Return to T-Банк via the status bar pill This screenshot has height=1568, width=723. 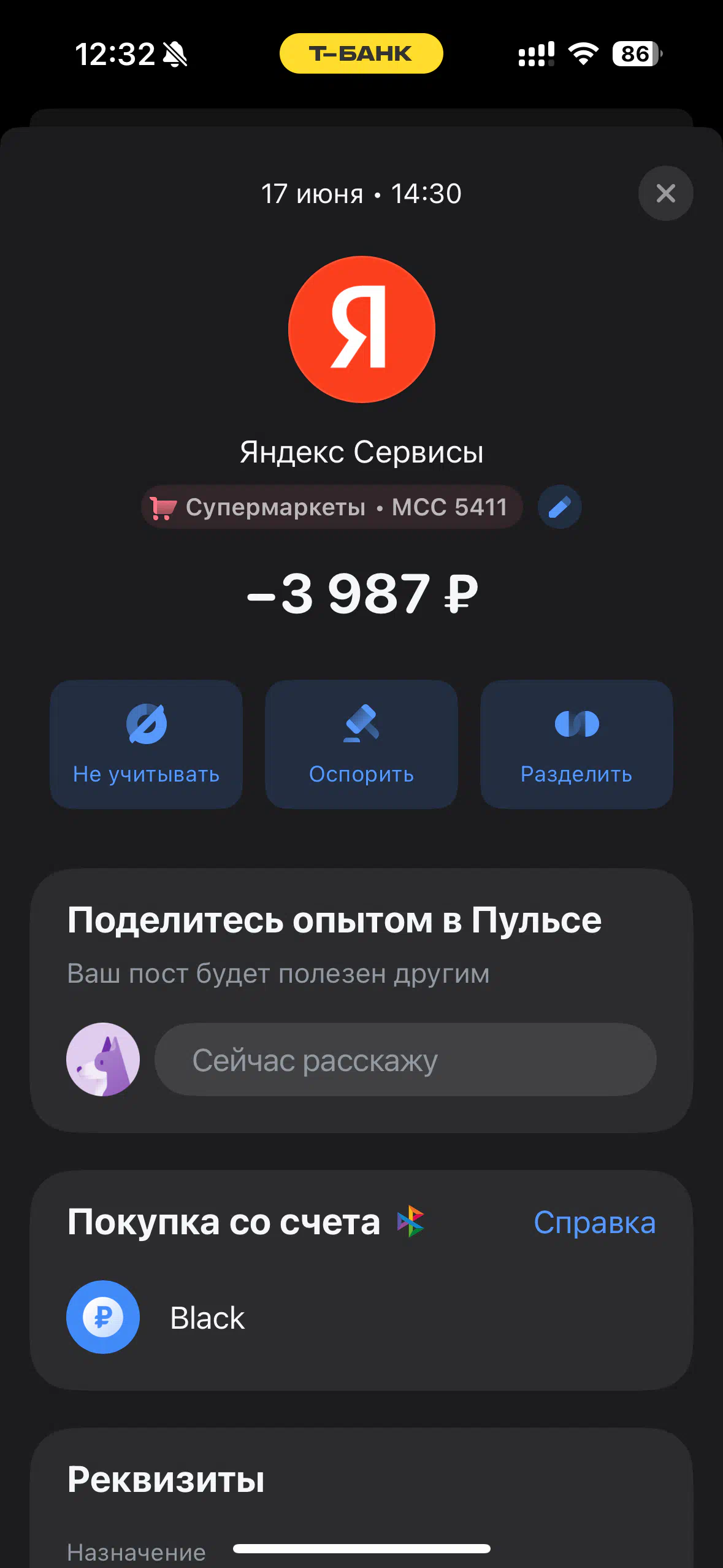(361, 53)
